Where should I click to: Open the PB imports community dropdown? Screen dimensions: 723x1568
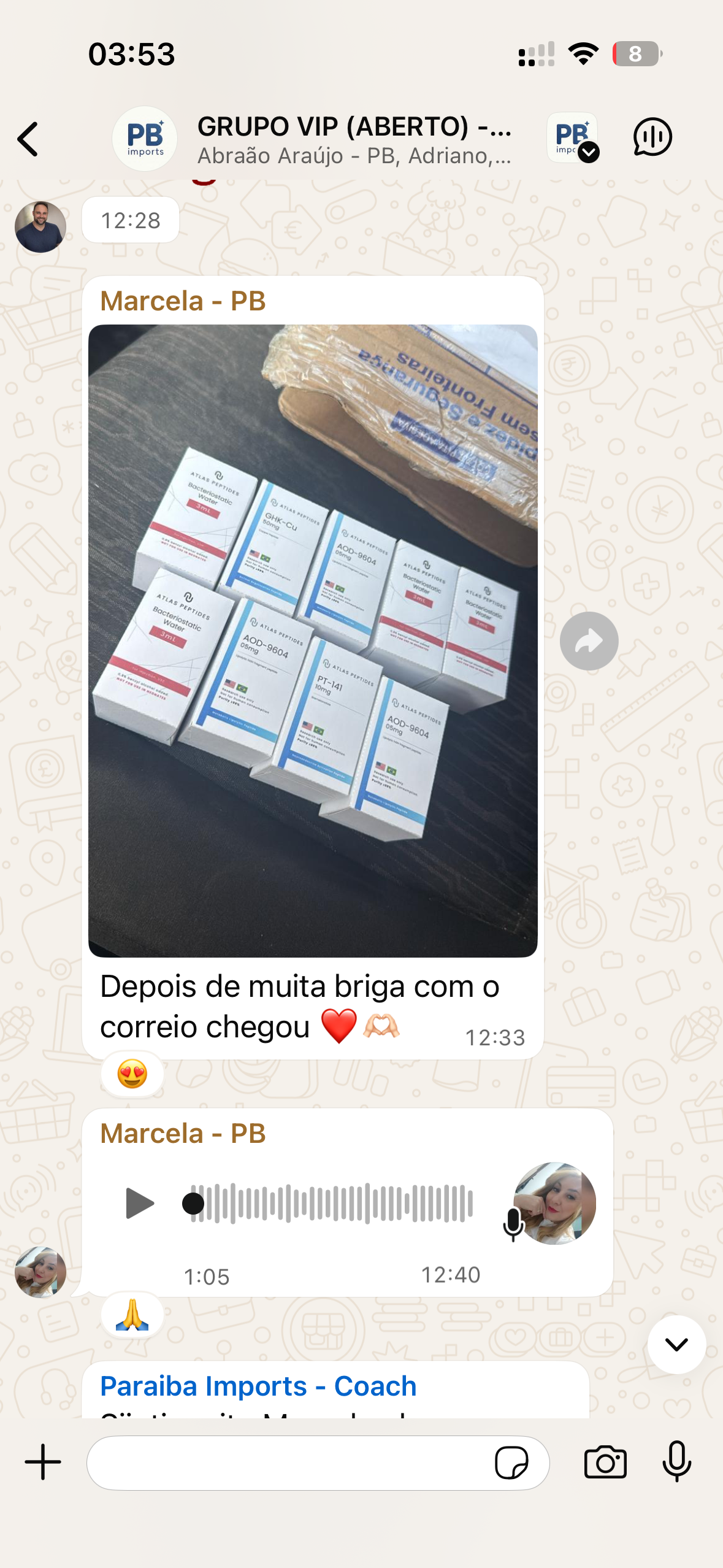tap(573, 138)
